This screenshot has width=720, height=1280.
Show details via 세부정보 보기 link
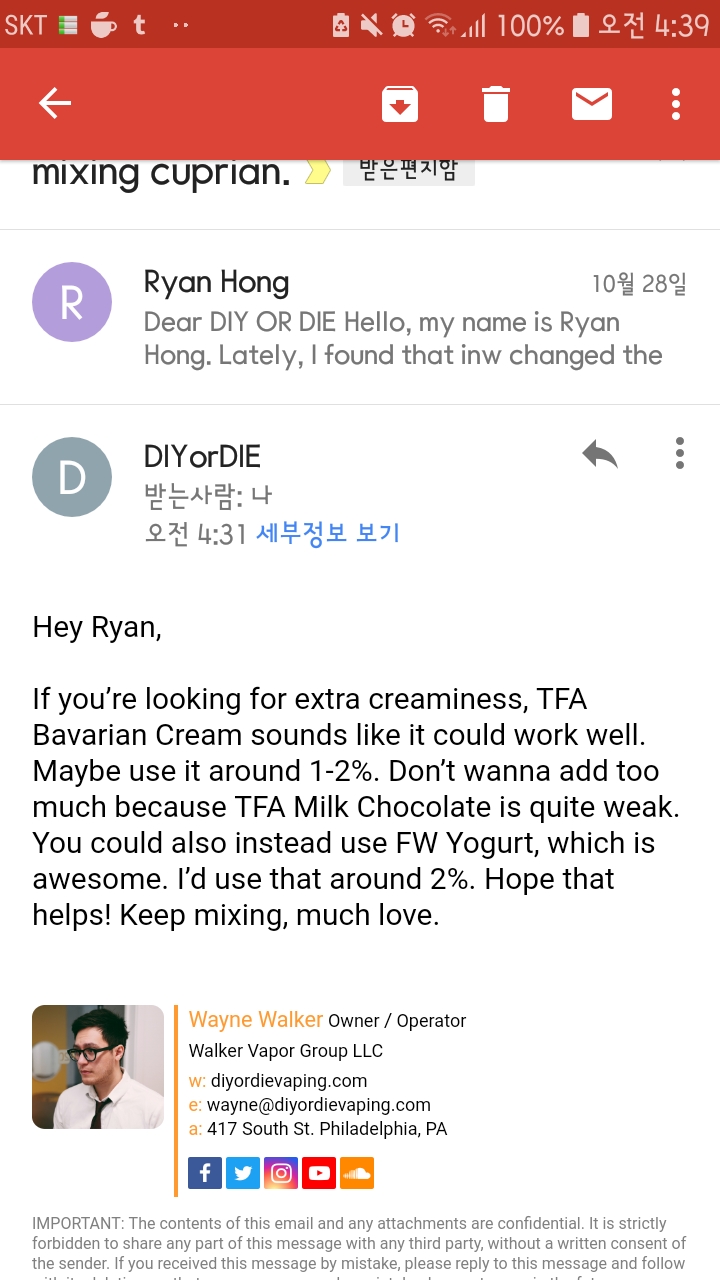[328, 533]
